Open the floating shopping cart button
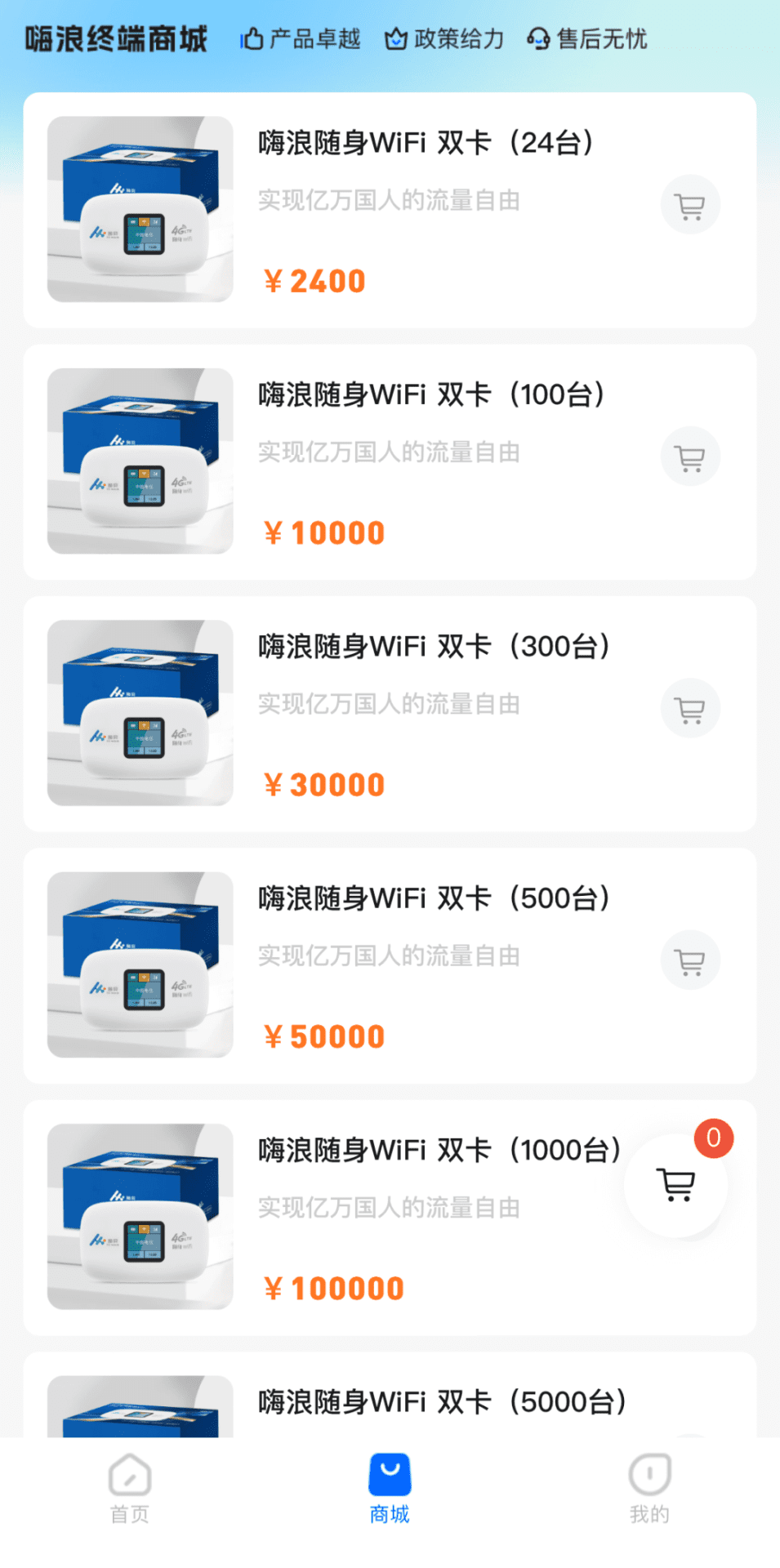 pyautogui.click(x=676, y=1184)
